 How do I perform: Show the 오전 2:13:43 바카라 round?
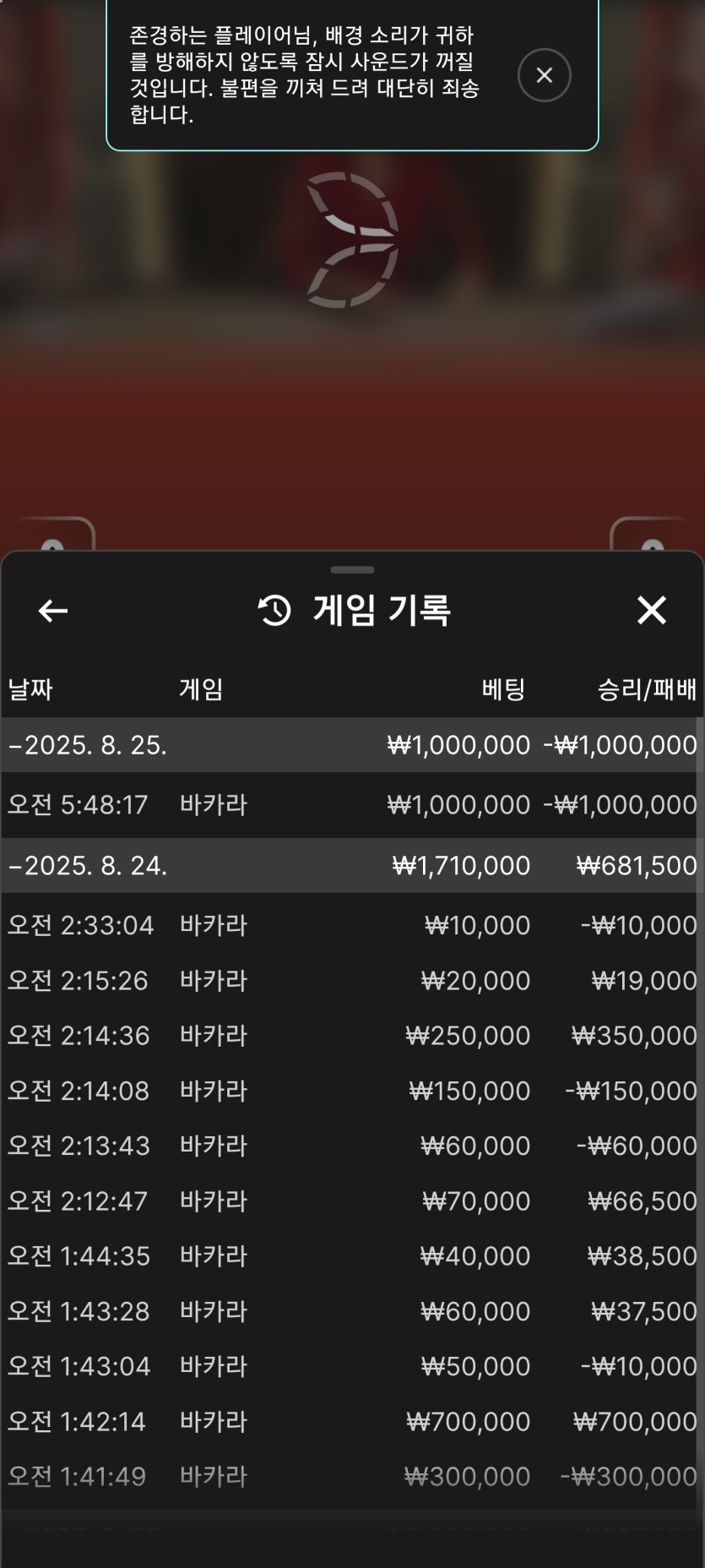tap(351, 1146)
